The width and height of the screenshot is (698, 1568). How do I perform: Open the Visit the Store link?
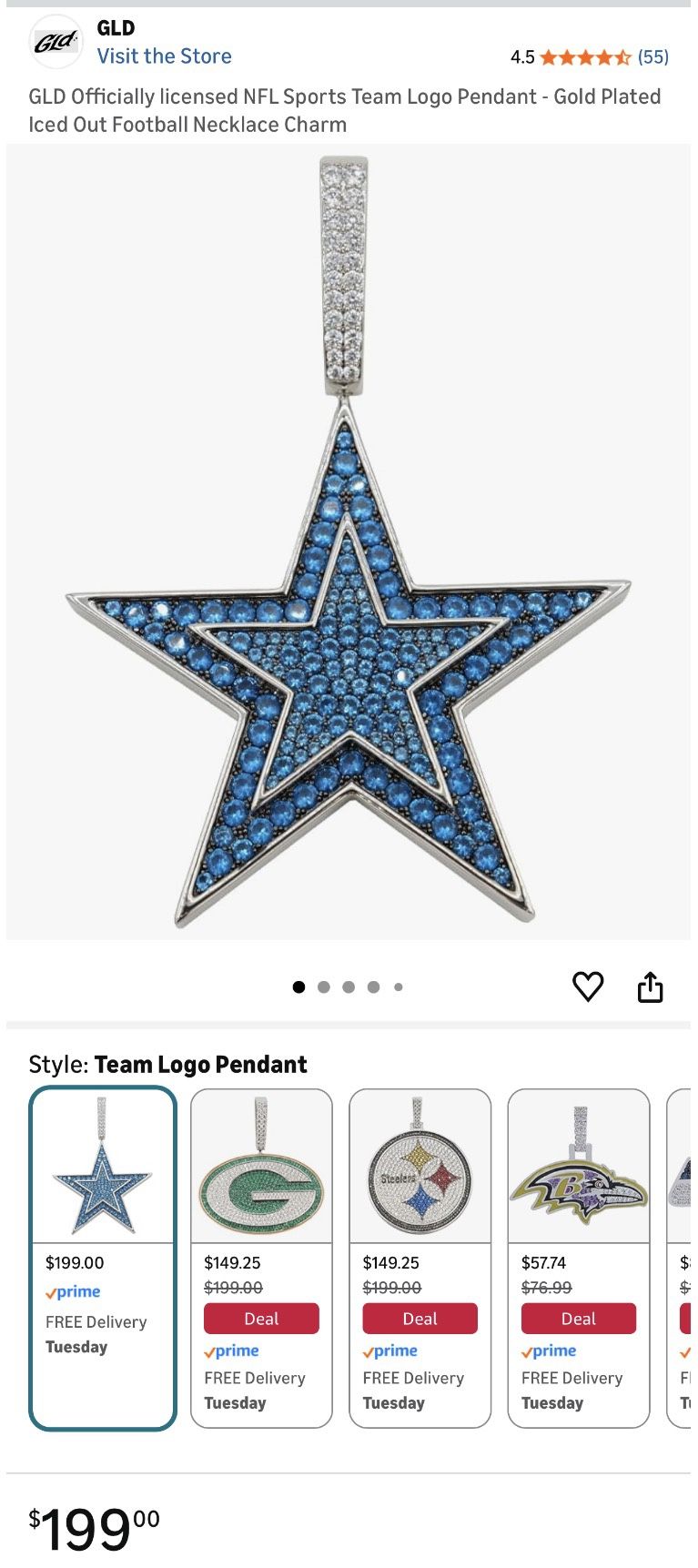tap(165, 56)
